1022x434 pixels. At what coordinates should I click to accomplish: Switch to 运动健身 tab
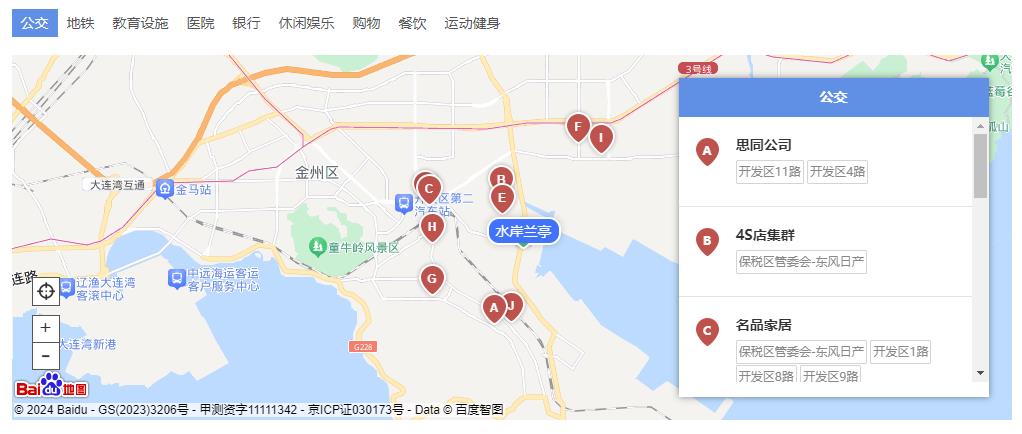pos(472,23)
